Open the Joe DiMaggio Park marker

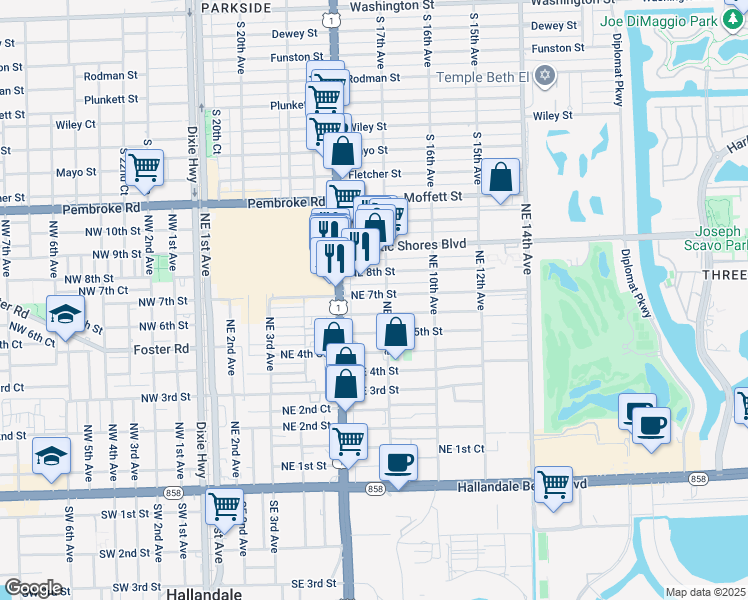coord(732,20)
